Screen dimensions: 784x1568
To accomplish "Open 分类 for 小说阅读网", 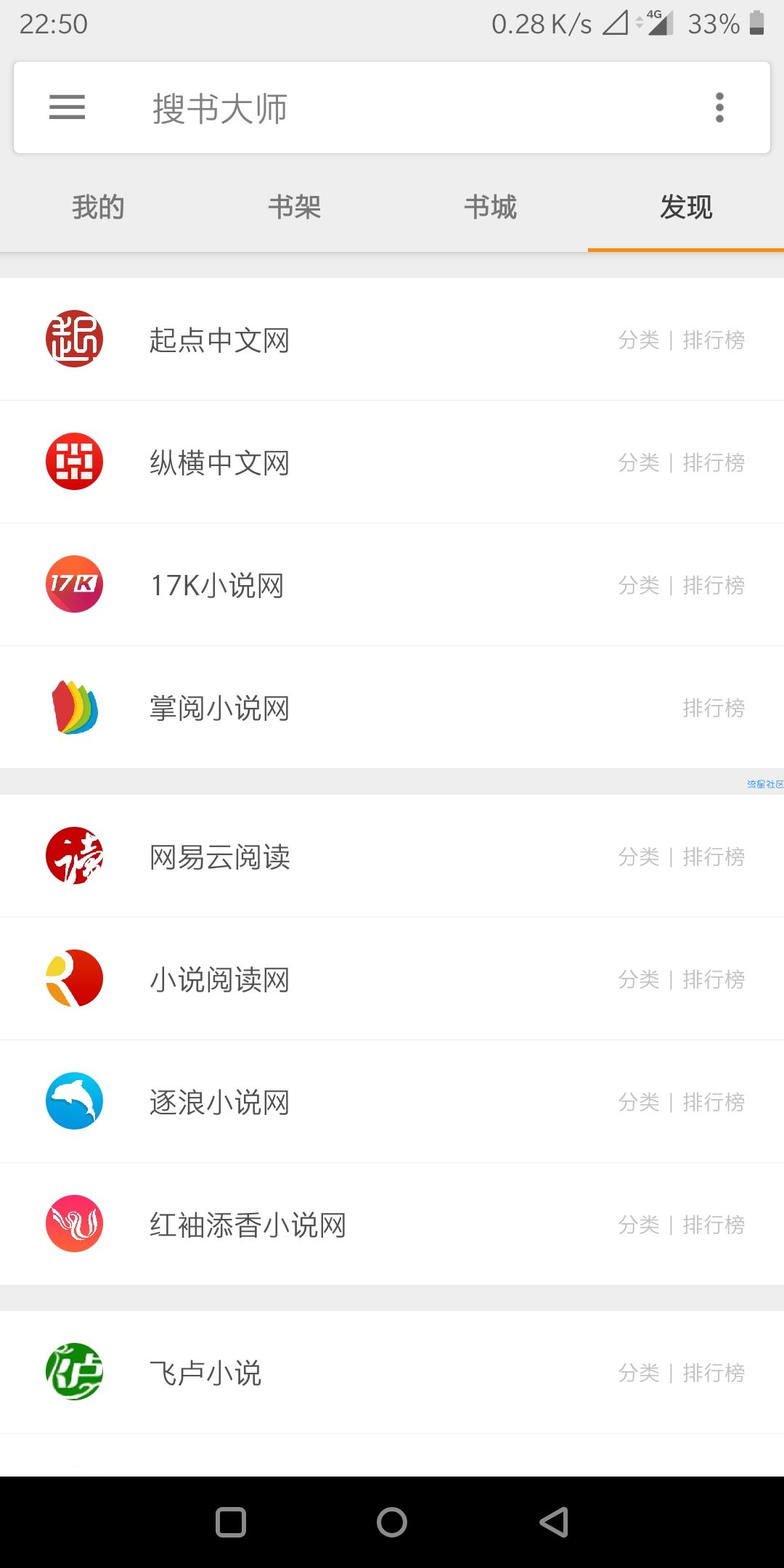I will pos(639,979).
